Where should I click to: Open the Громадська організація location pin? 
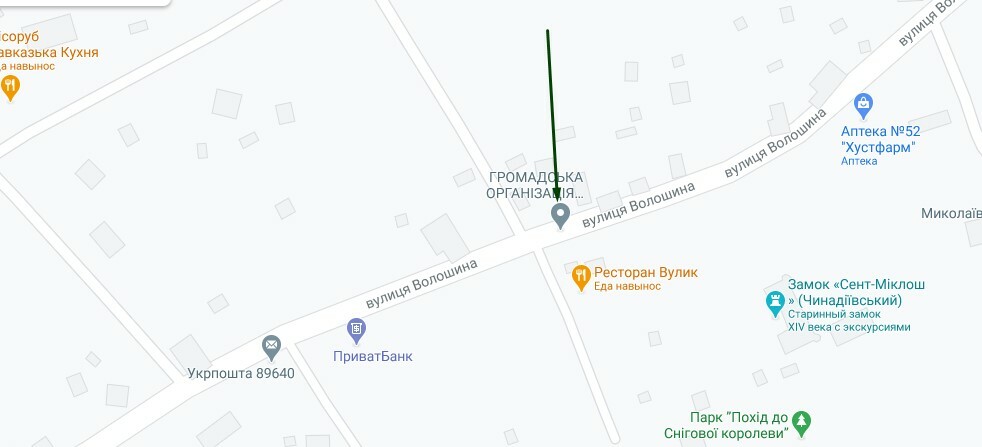pyautogui.click(x=560, y=214)
